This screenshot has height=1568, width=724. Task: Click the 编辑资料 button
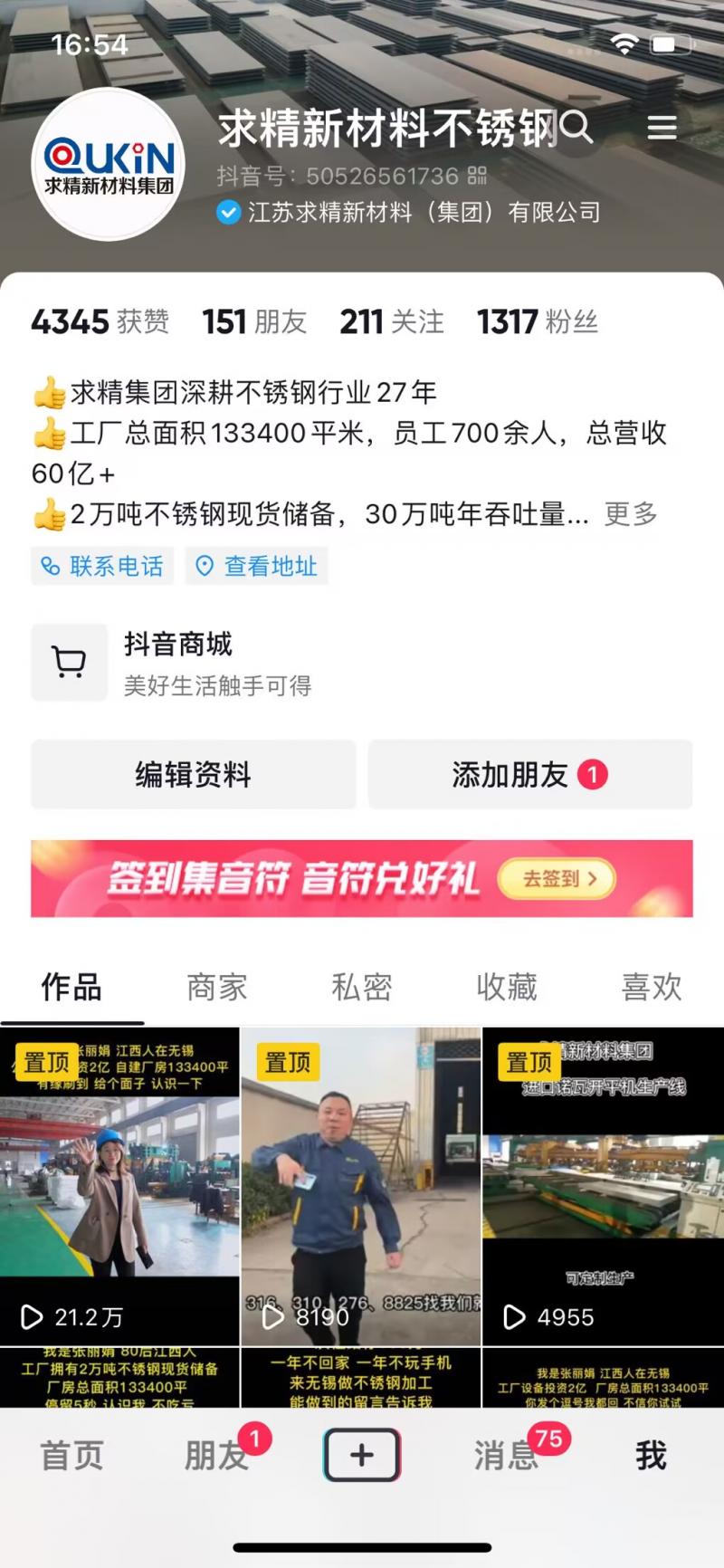coord(193,775)
